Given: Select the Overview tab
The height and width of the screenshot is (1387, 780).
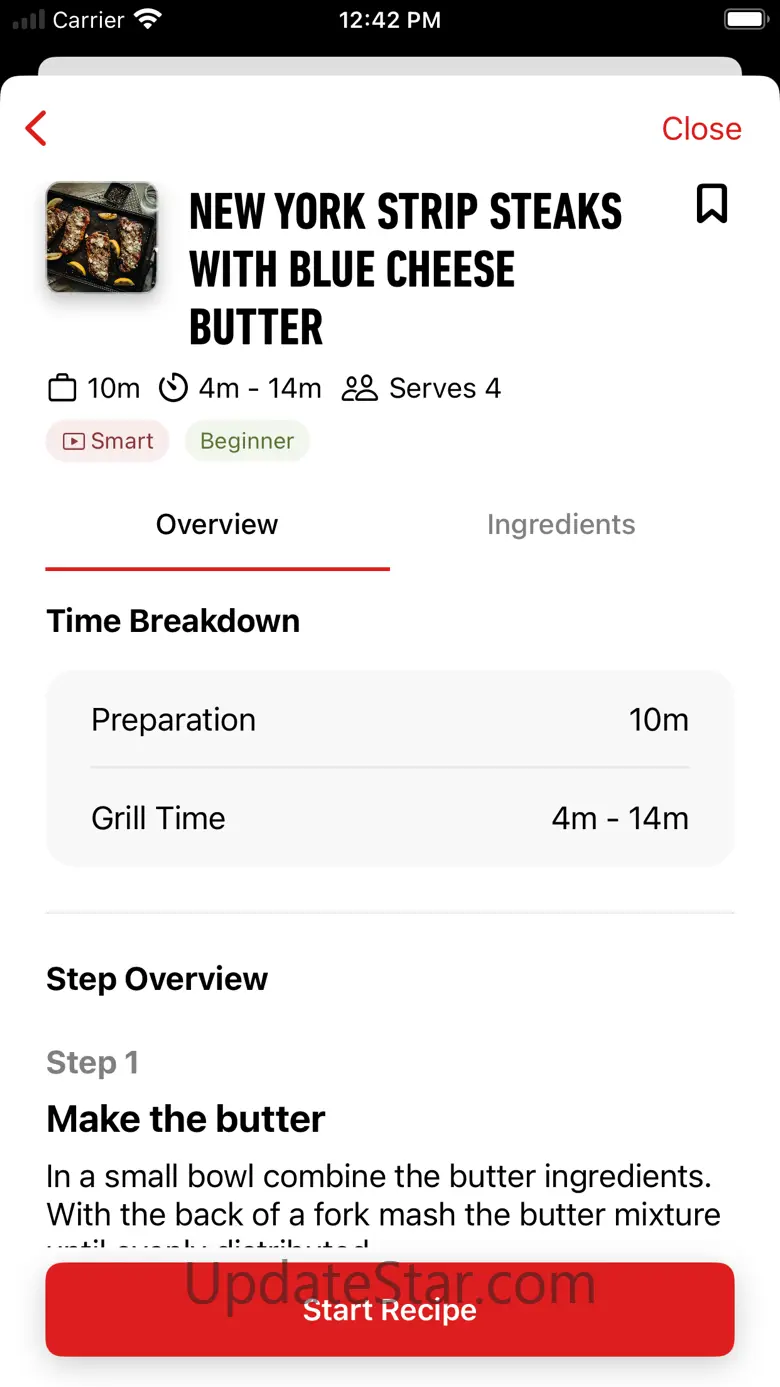Looking at the screenshot, I should point(217,525).
